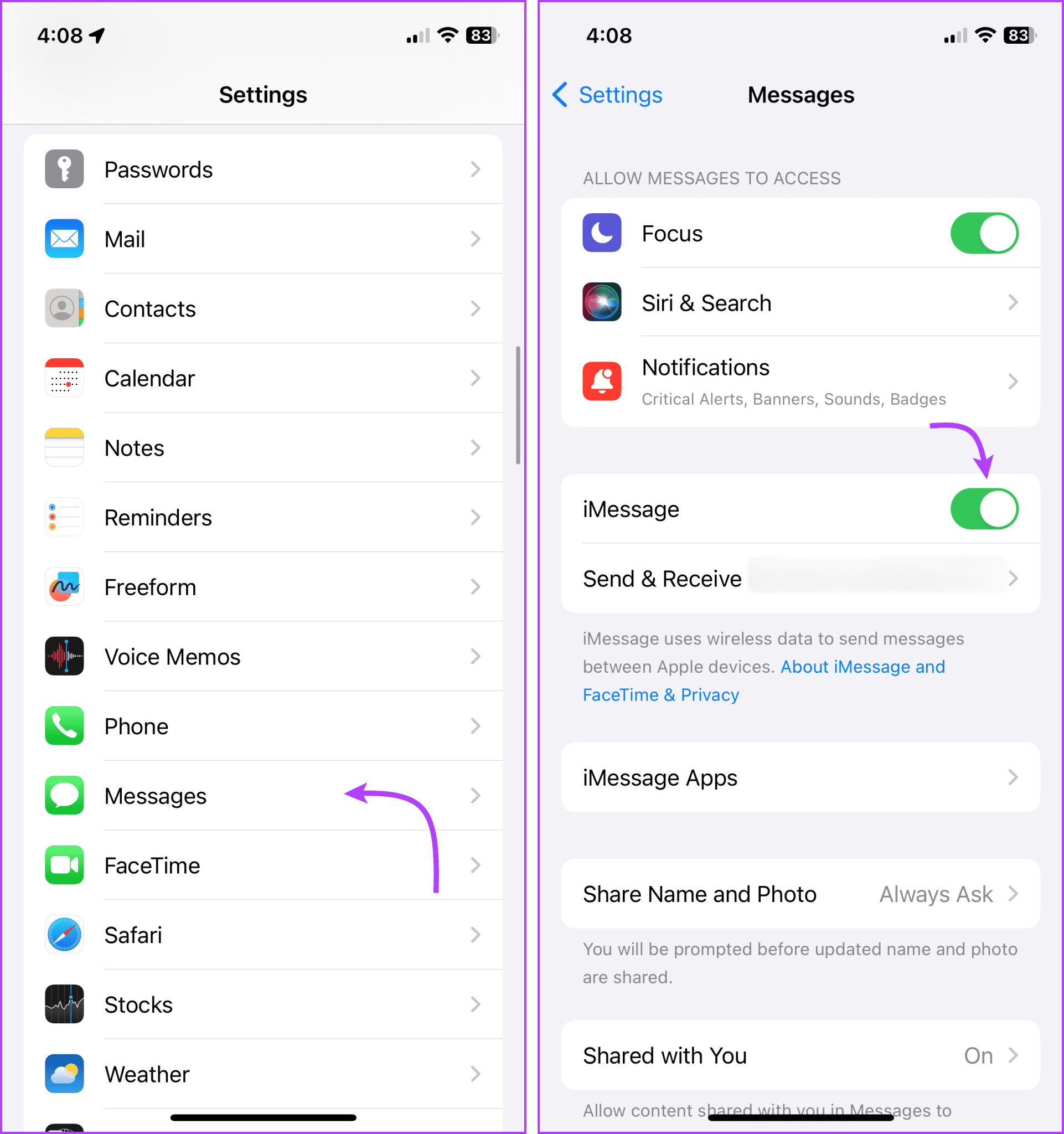Open FaceTime settings
1064x1134 pixels.
[x=263, y=865]
